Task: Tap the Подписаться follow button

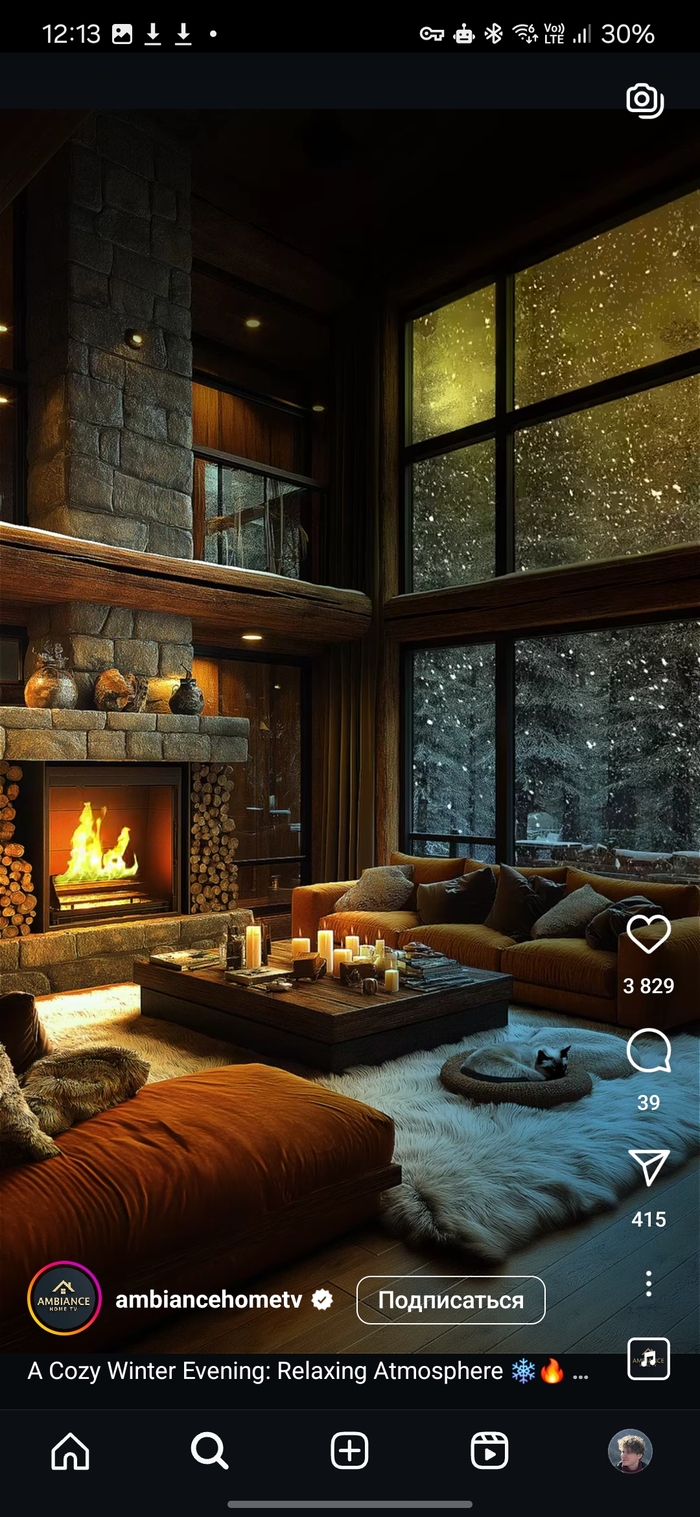Action: (450, 1300)
